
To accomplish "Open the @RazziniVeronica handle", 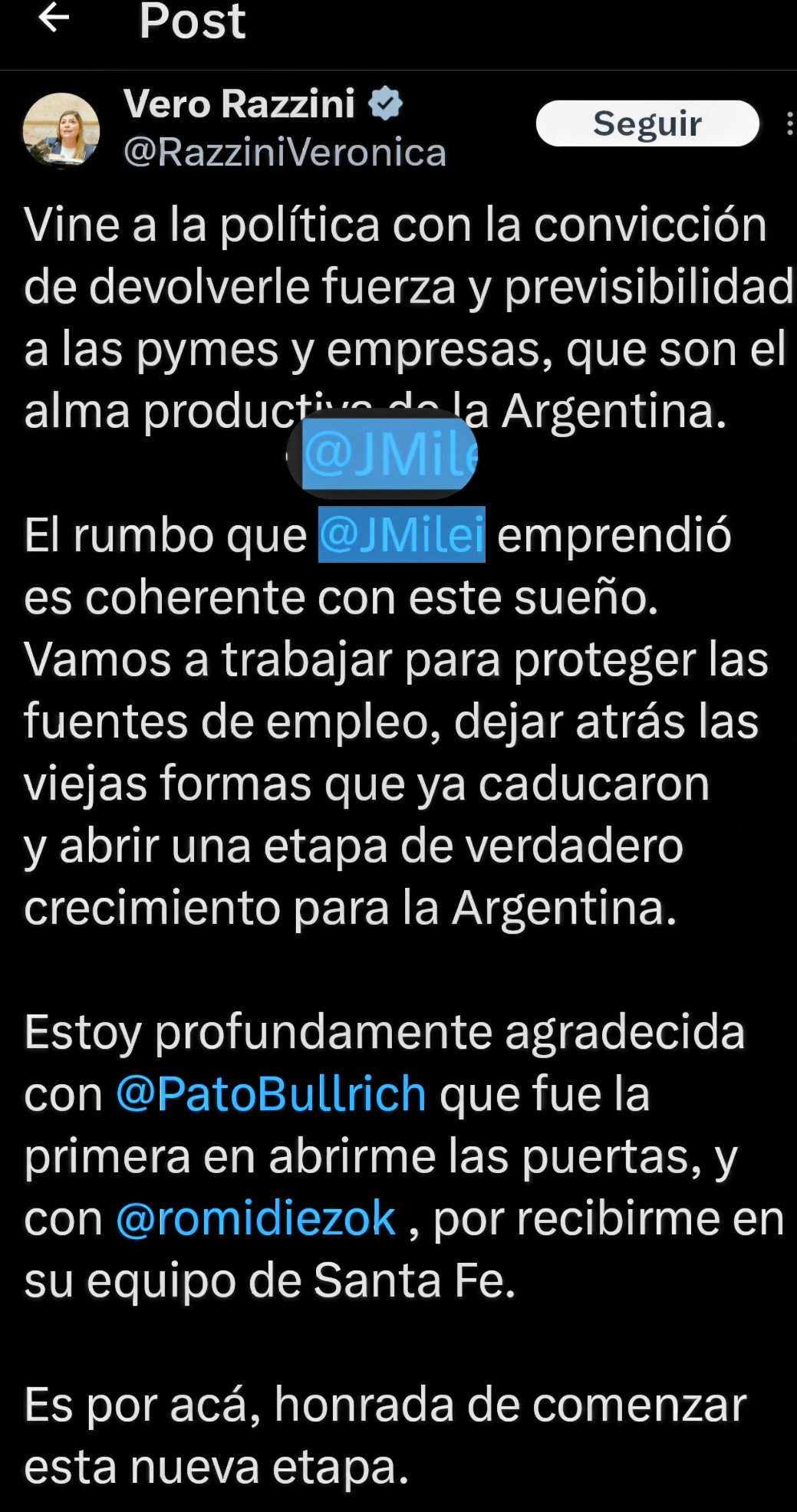I will [x=285, y=152].
